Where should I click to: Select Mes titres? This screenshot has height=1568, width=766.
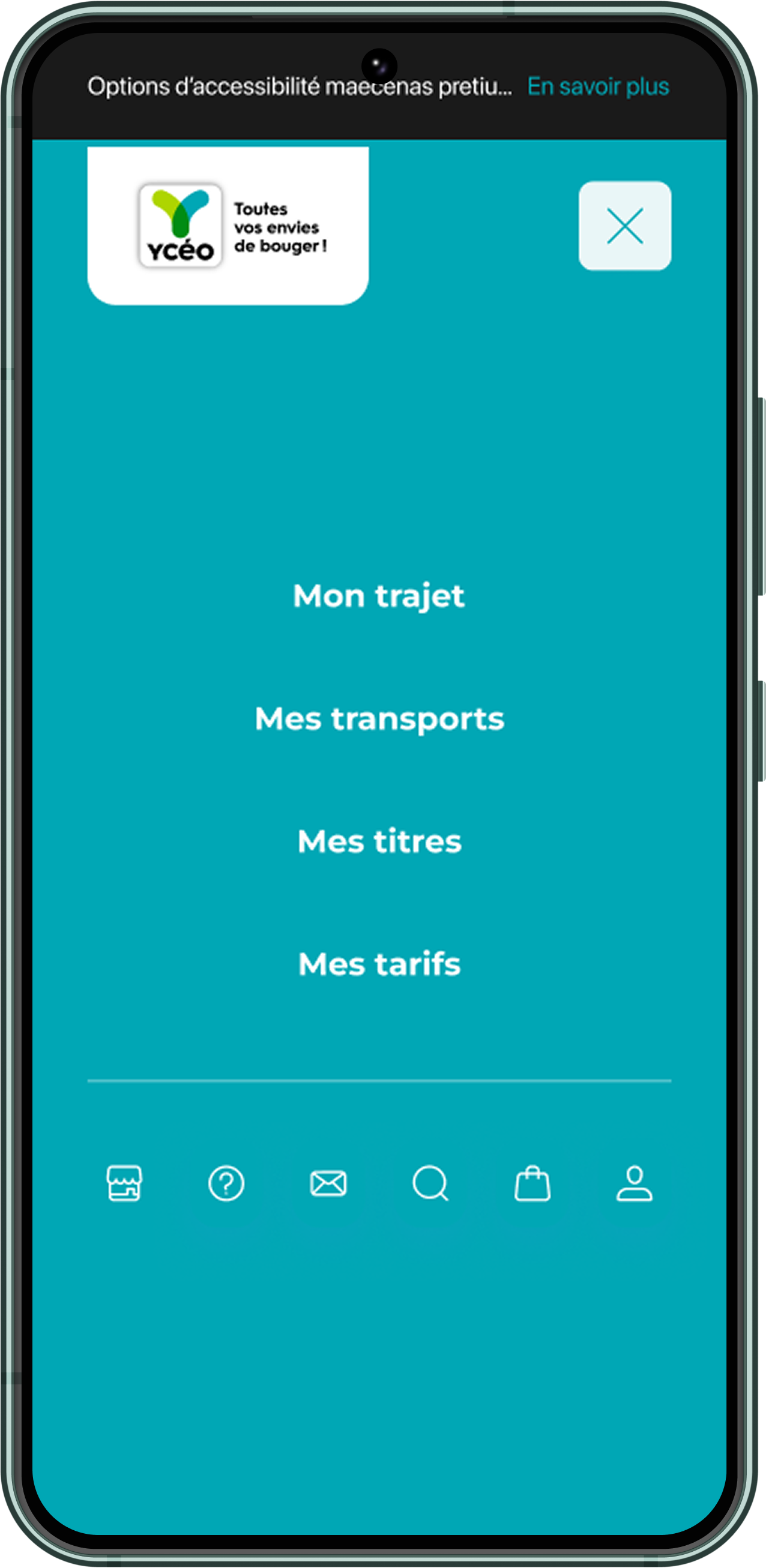pyautogui.click(x=379, y=841)
